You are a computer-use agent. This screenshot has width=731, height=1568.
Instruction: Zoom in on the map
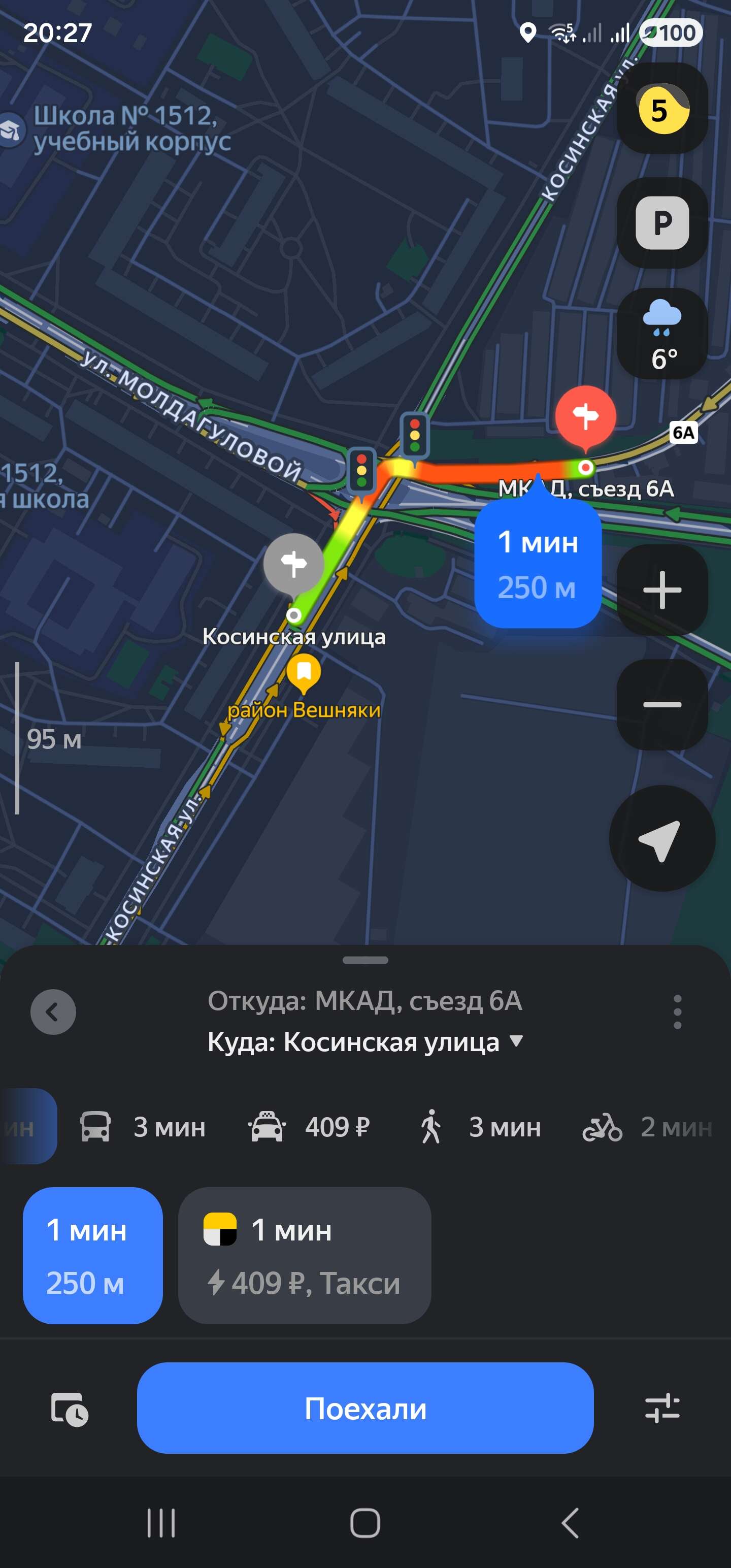pyautogui.click(x=662, y=590)
